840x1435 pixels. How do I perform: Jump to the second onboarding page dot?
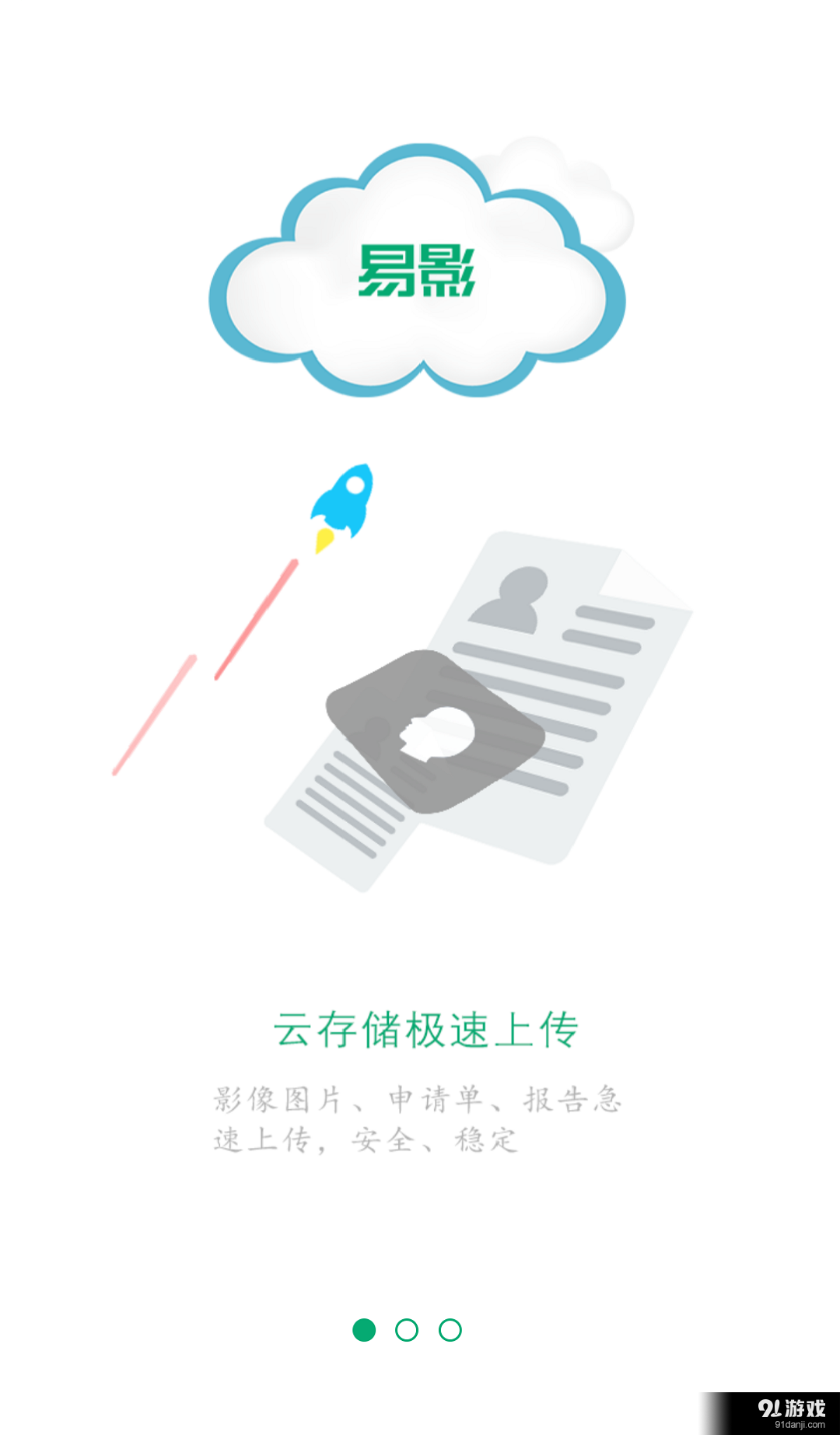click(x=407, y=1330)
